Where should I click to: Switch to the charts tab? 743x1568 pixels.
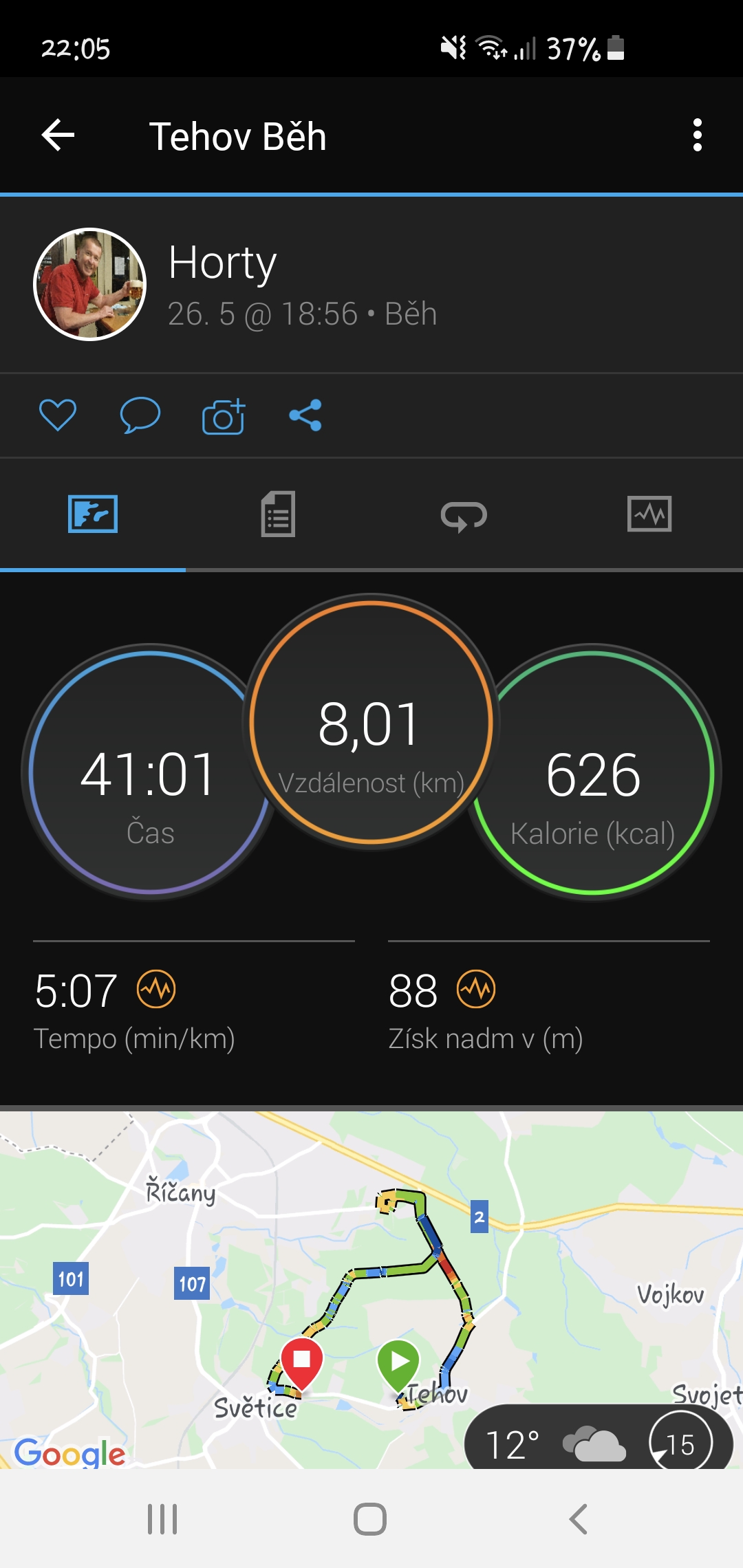pyautogui.click(x=649, y=514)
